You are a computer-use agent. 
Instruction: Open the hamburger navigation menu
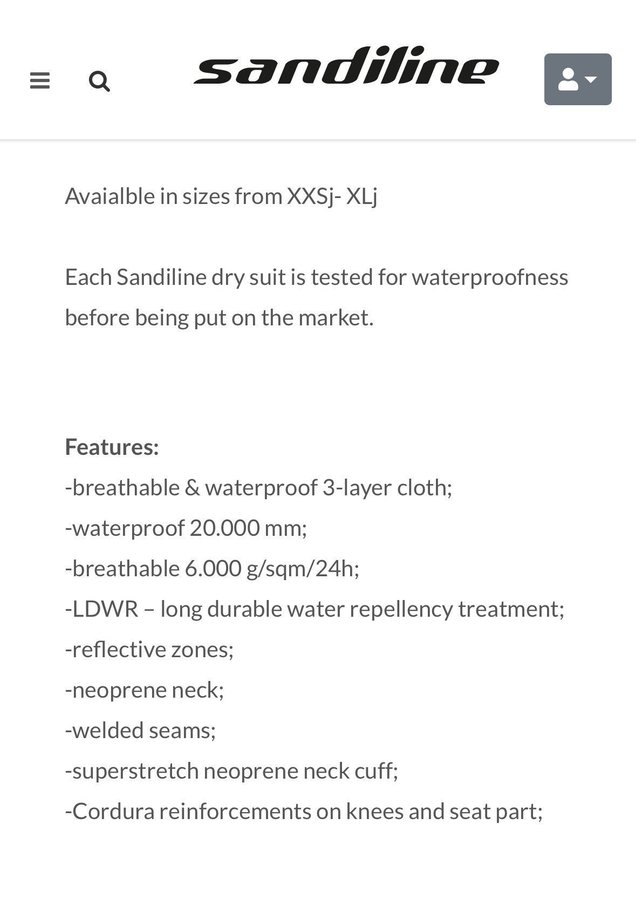pyautogui.click(x=40, y=80)
